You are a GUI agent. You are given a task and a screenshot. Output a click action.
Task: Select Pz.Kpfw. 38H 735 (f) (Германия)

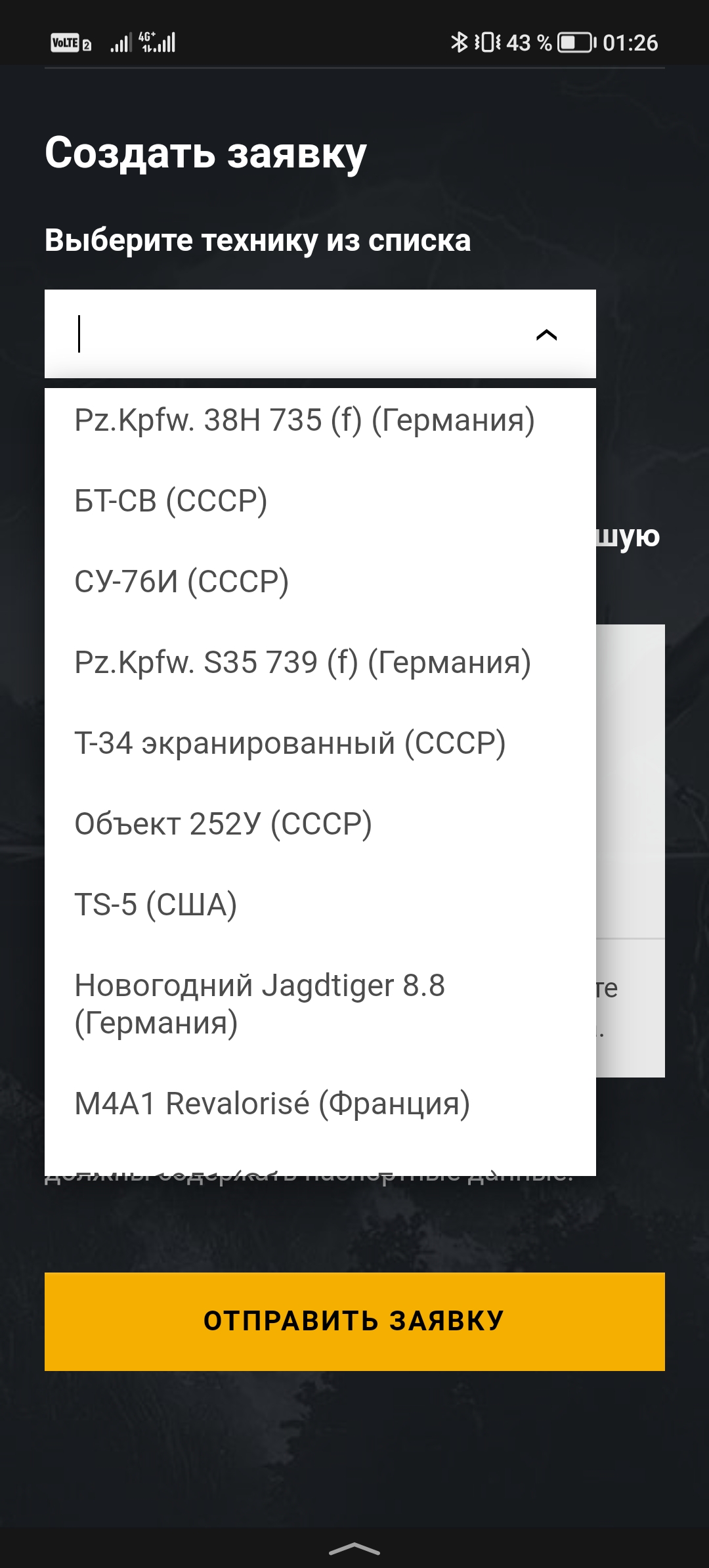point(320,420)
